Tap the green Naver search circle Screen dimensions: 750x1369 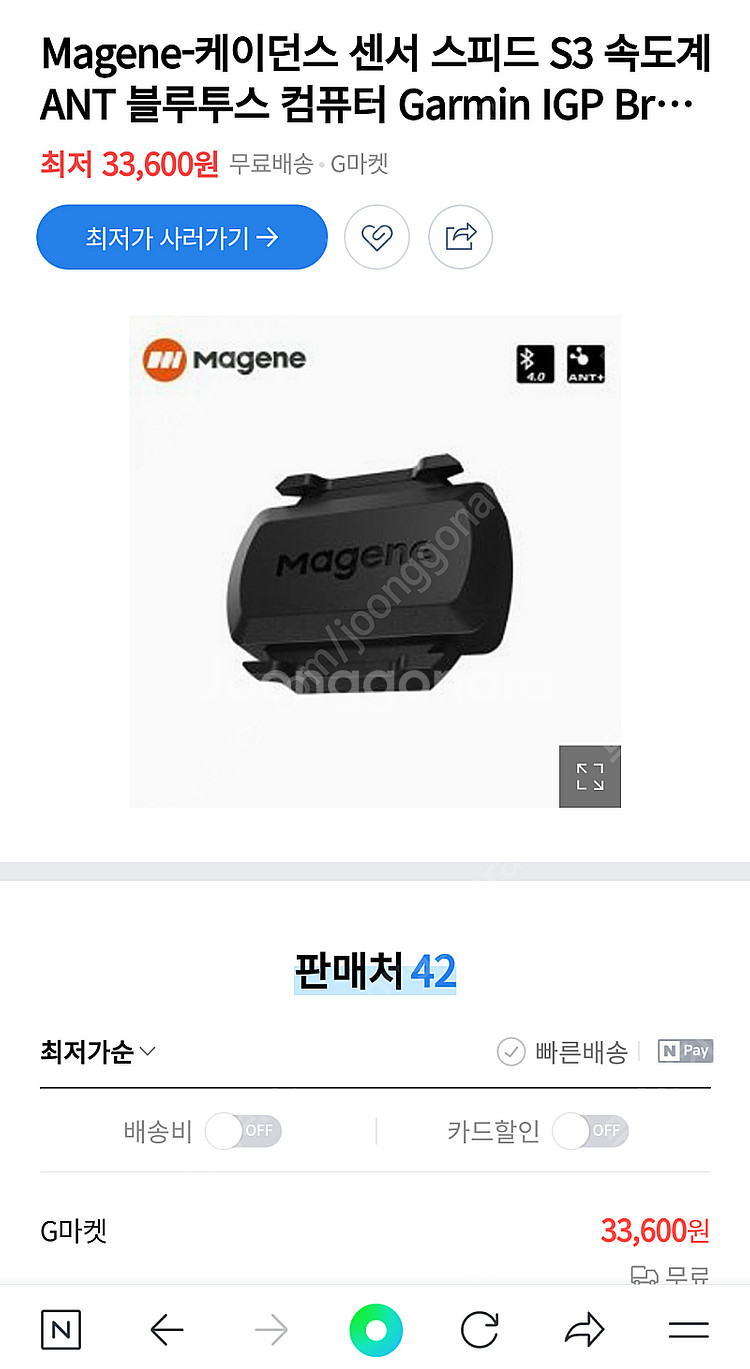pyautogui.click(x=376, y=1330)
